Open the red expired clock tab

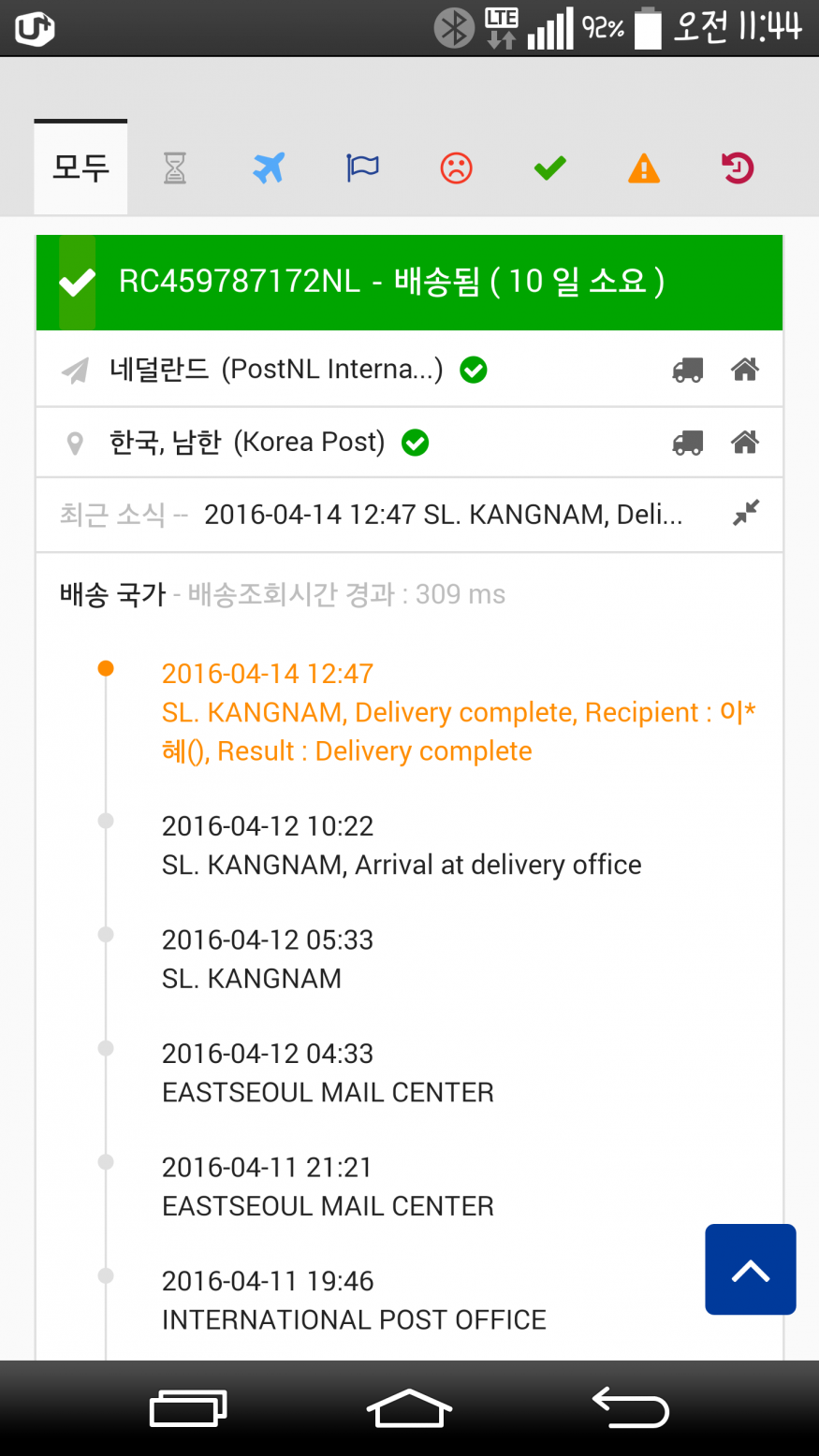[738, 168]
